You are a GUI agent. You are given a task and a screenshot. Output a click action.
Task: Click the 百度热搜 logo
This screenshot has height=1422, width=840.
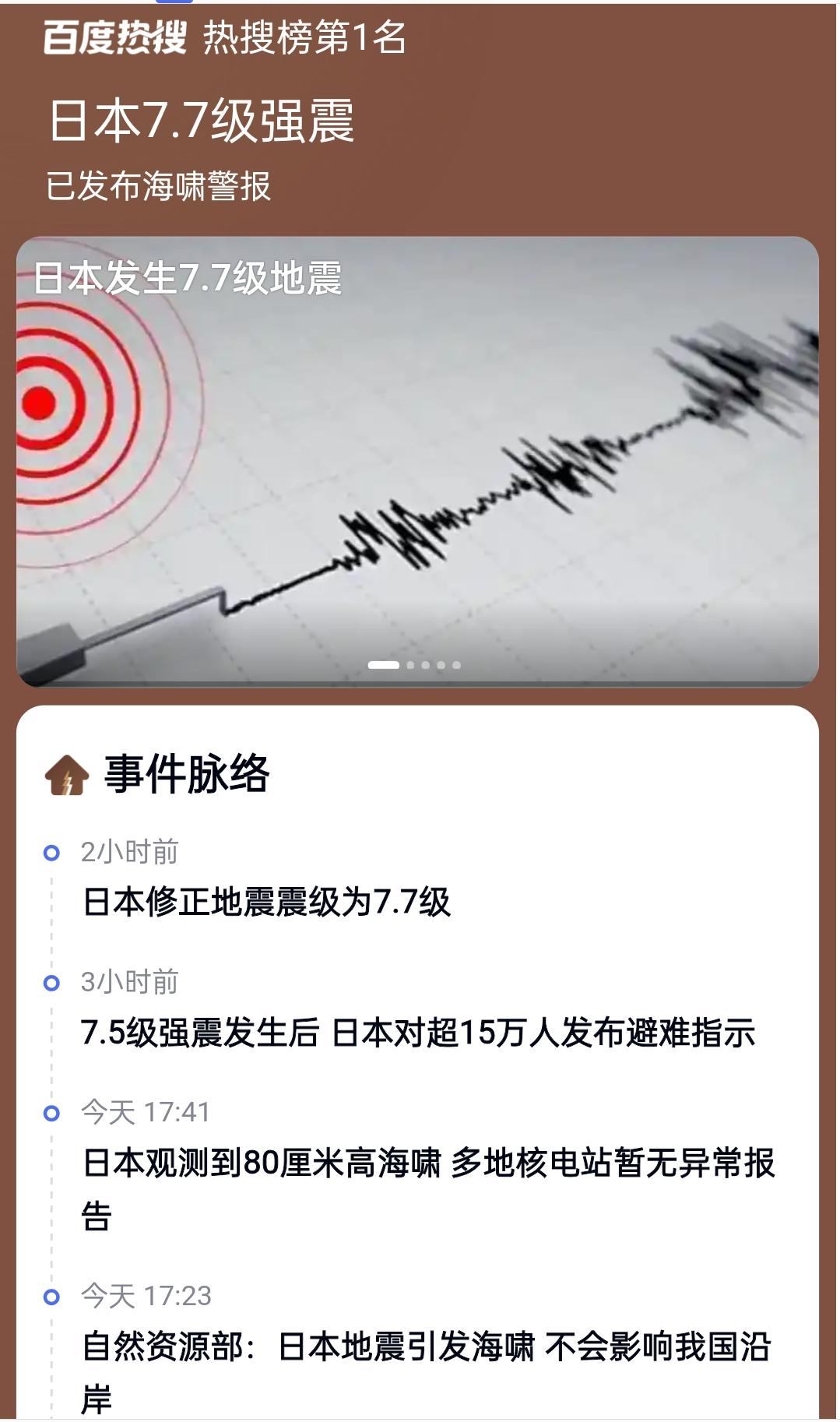click(x=114, y=37)
